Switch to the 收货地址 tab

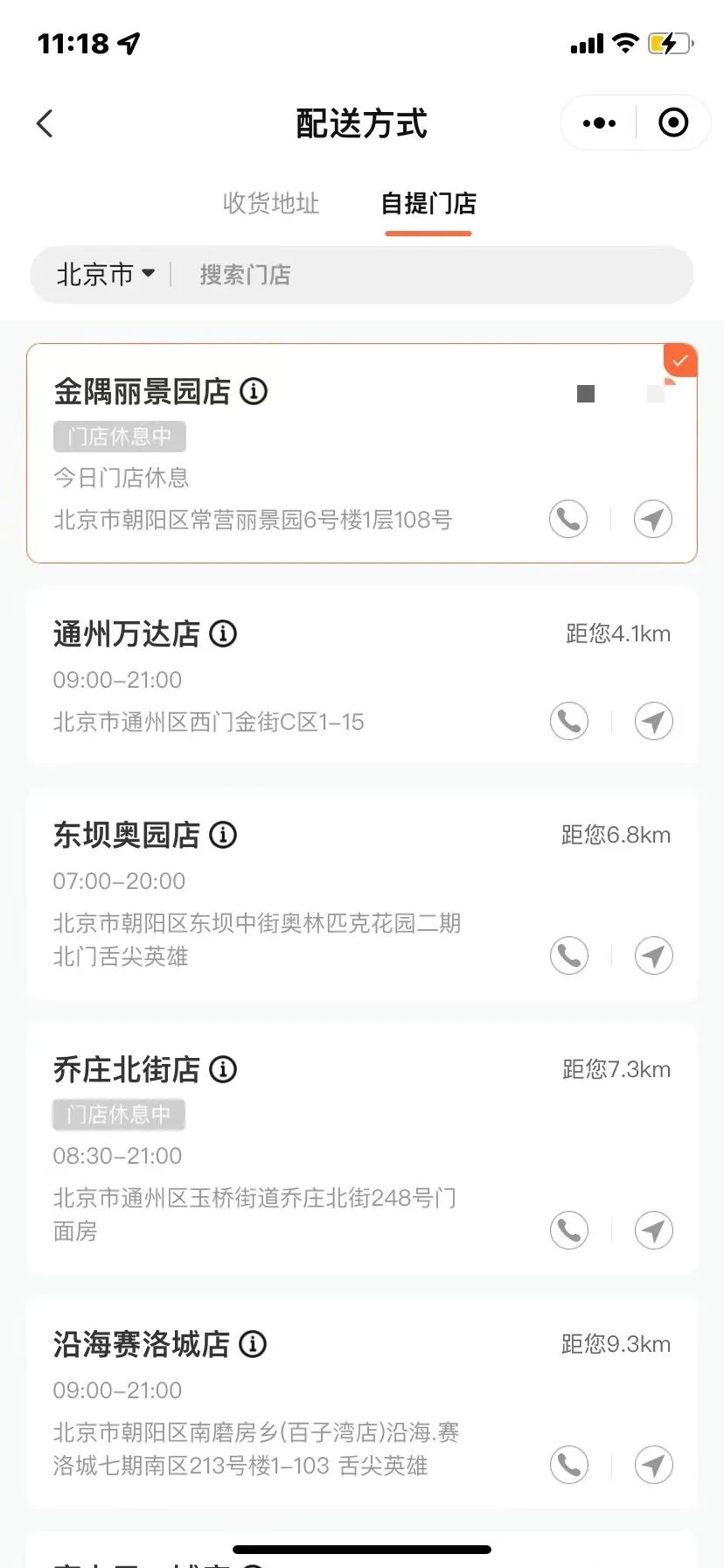pyautogui.click(x=271, y=203)
